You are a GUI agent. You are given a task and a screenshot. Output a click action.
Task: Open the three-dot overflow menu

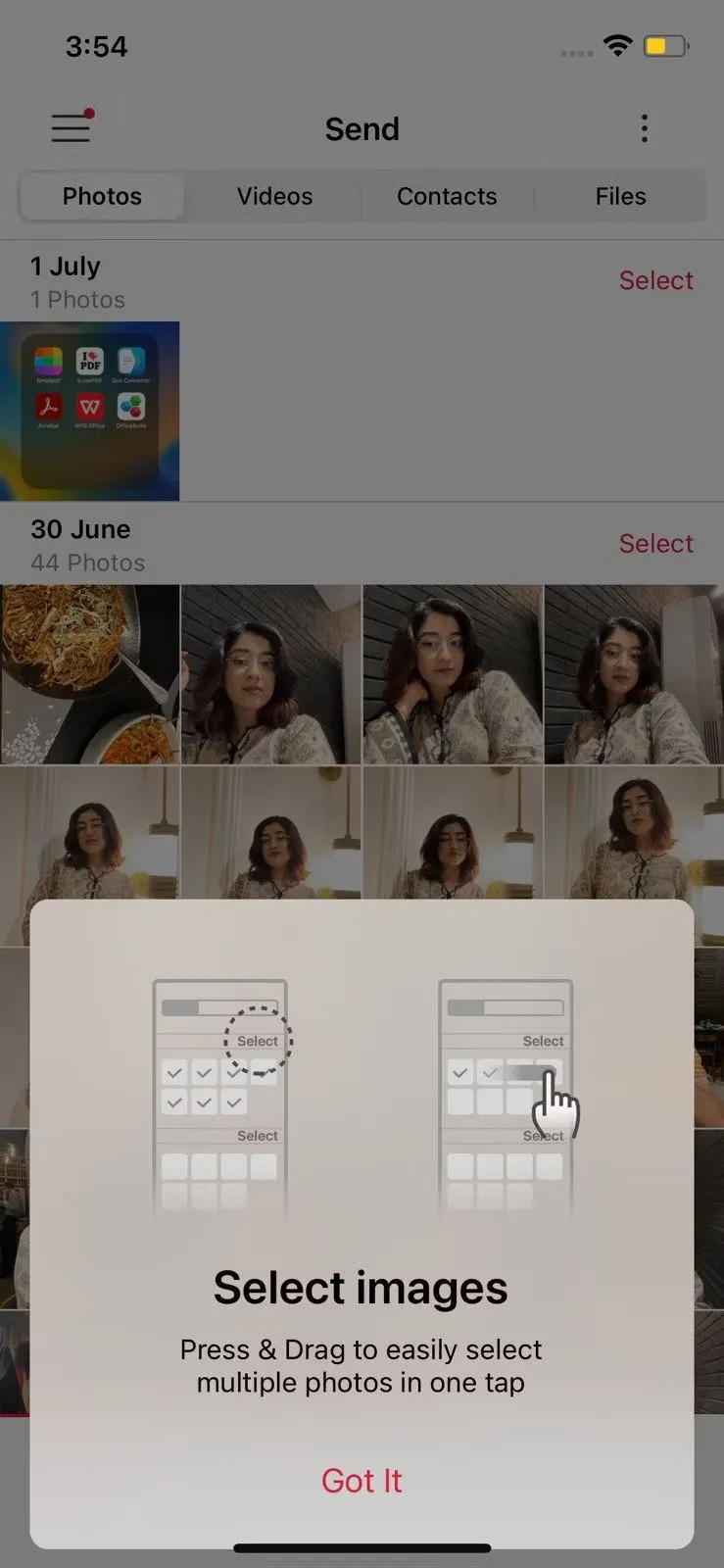coord(644,128)
